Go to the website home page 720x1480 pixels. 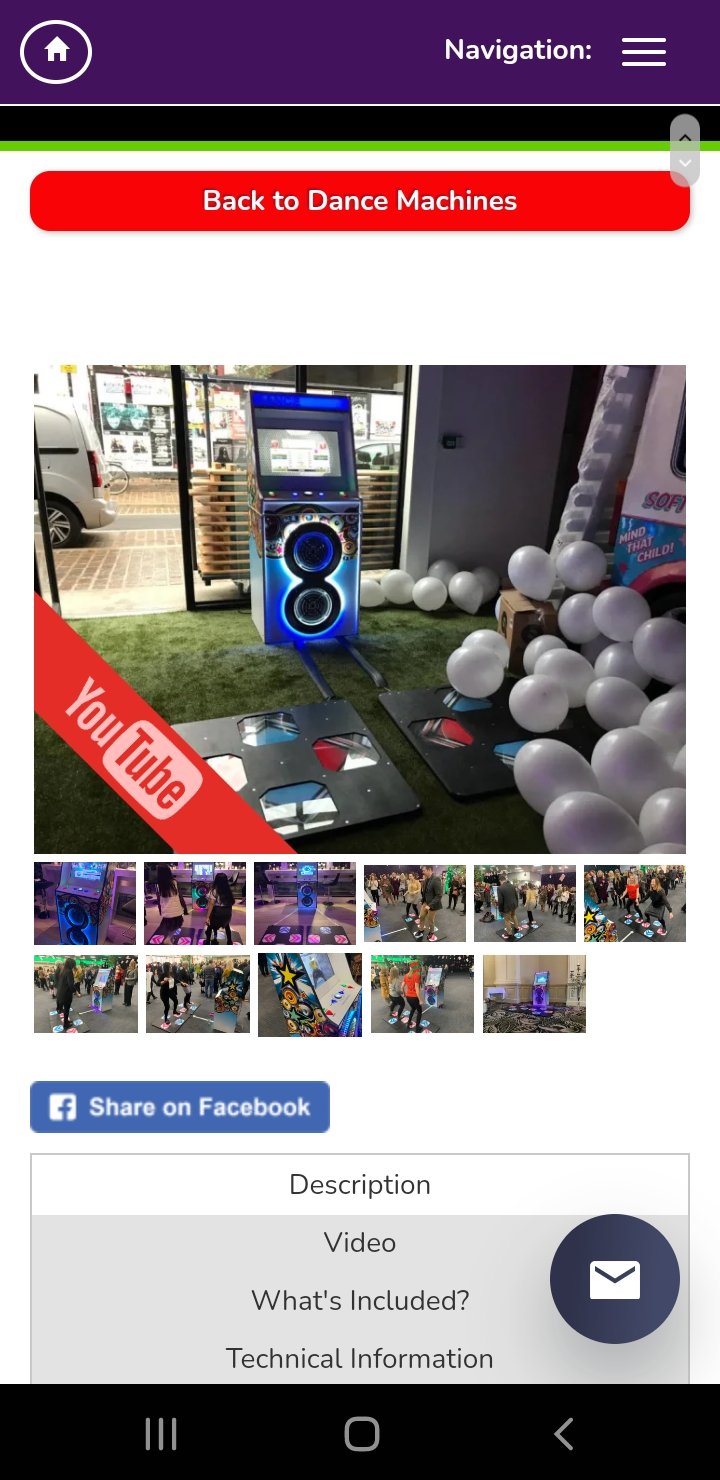pos(56,51)
